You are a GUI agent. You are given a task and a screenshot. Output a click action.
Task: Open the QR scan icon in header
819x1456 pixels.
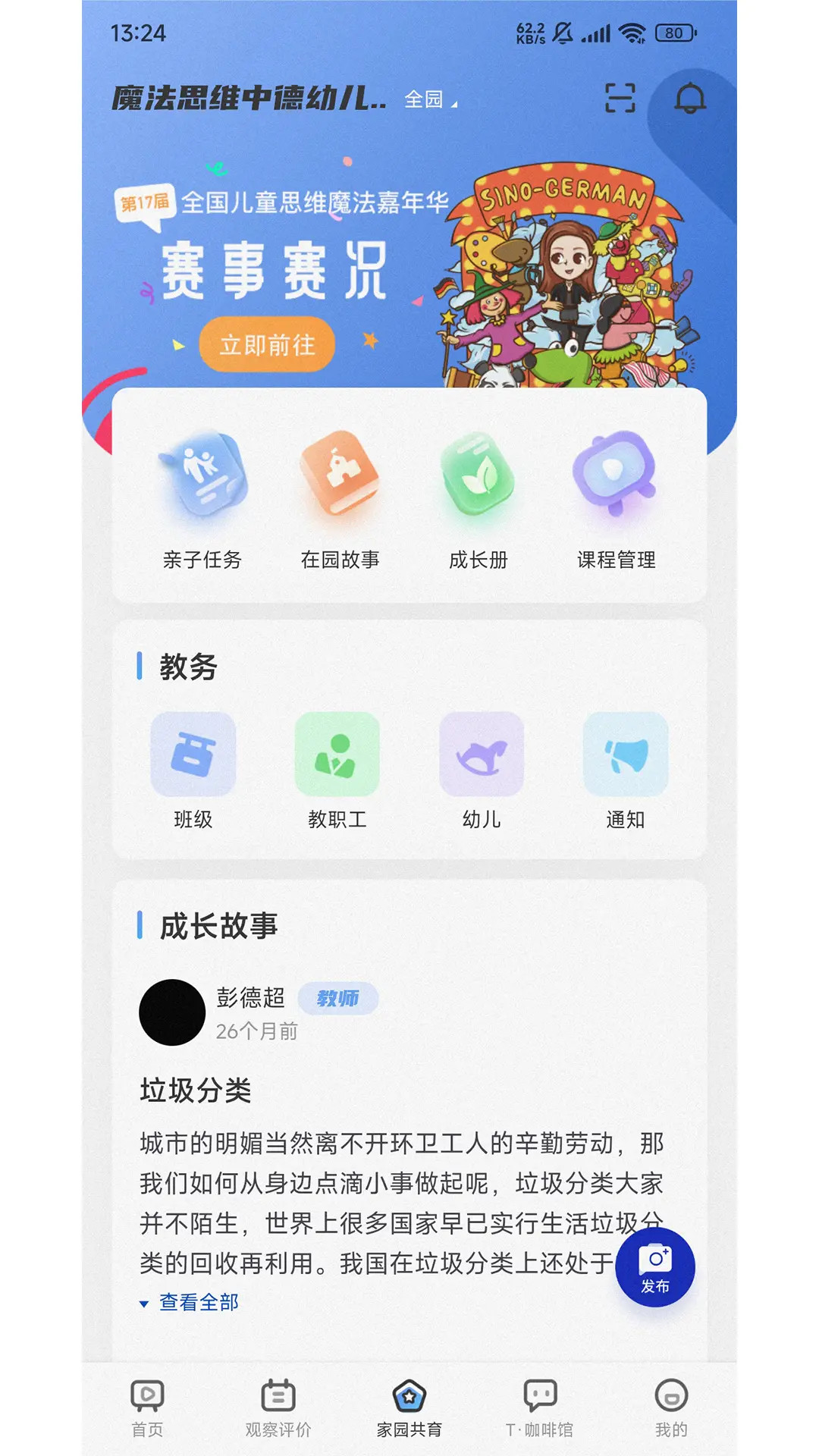click(620, 99)
